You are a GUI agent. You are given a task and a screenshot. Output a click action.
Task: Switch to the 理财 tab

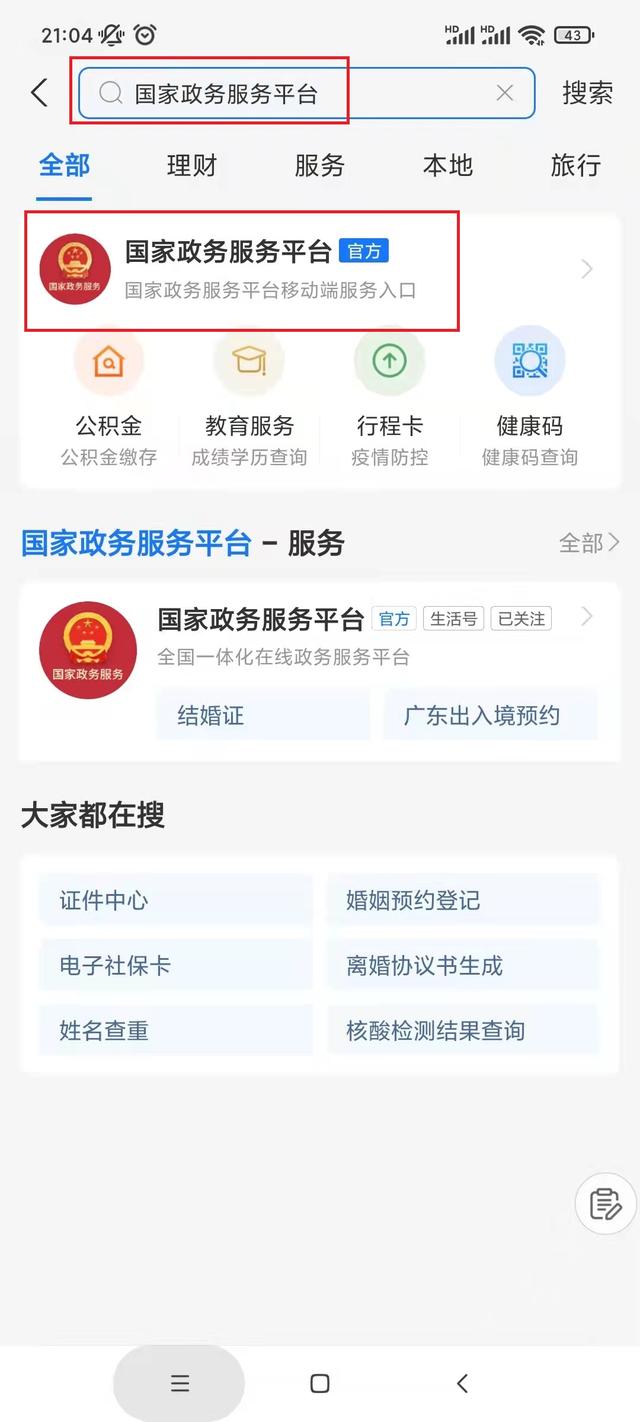pos(191,165)
